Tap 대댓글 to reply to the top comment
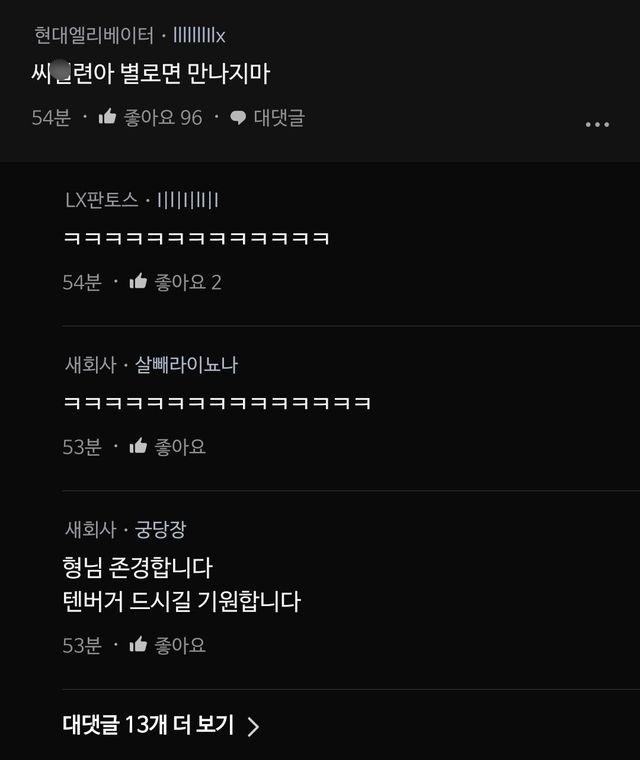The width and height of the screenshot is (640, 760). point(268,118)
